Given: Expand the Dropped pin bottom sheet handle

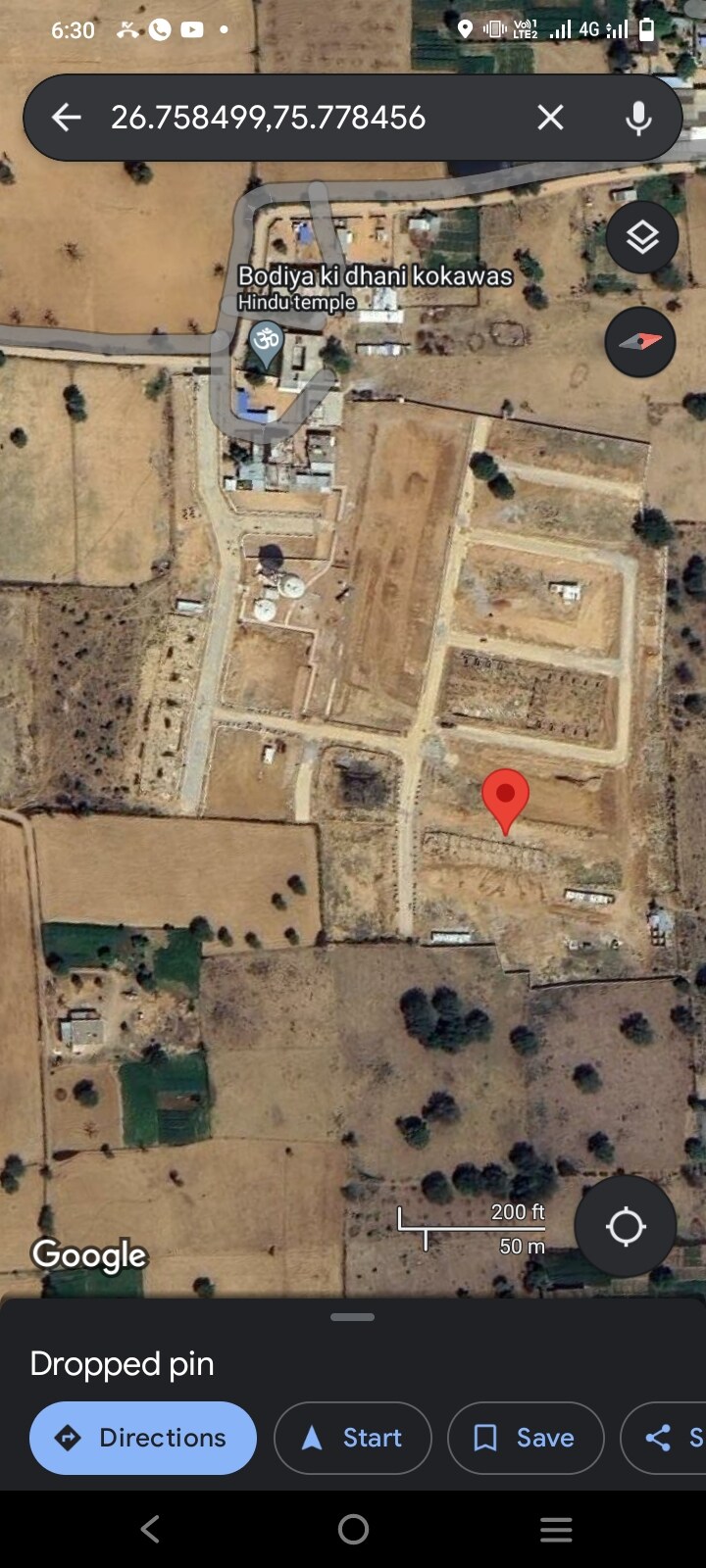Looking at the screenshot, I should click(353, 1317).
